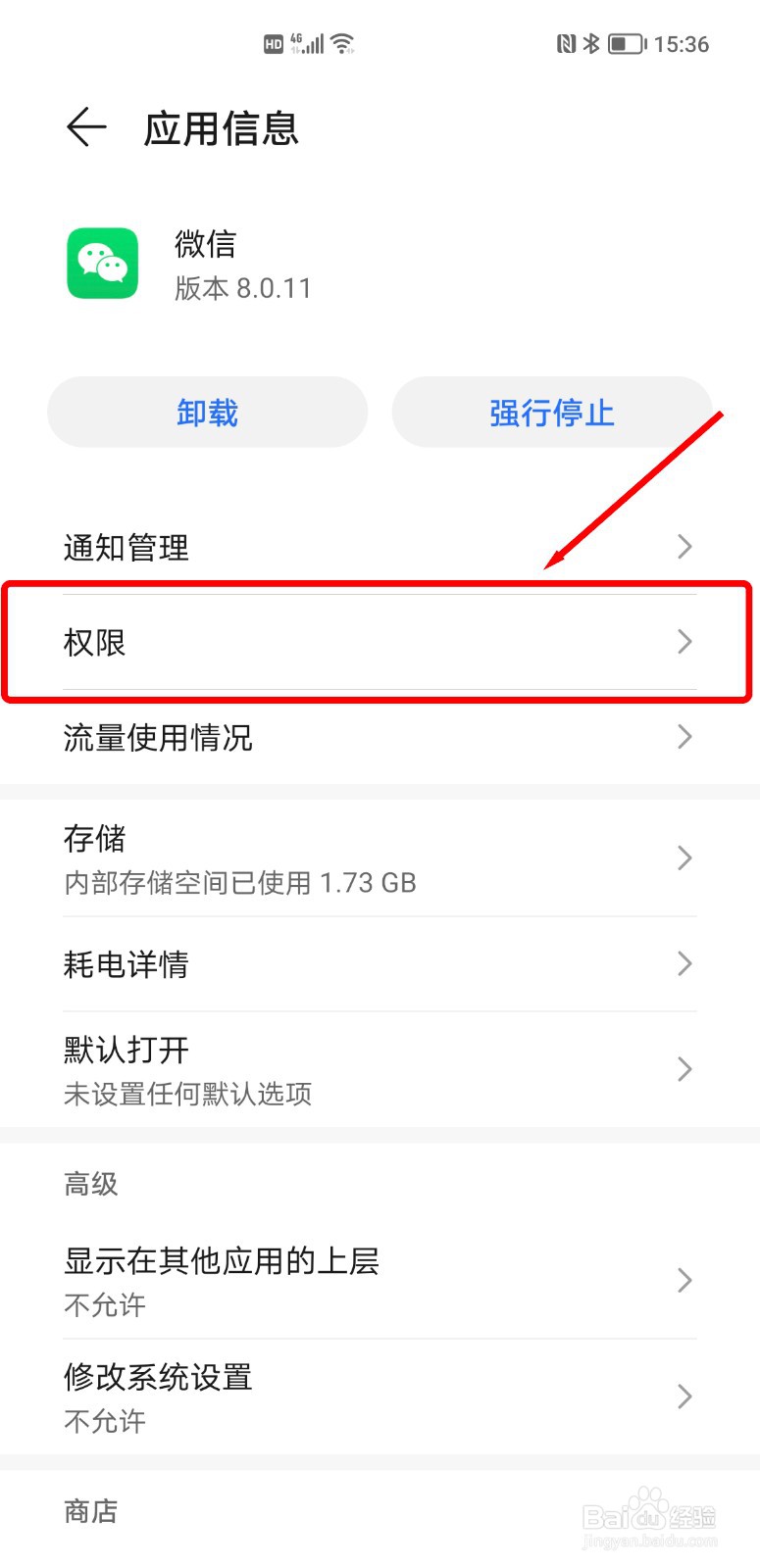
Task: Expand the 耗电详情 power usage chevron
Action: click(684, 964)
